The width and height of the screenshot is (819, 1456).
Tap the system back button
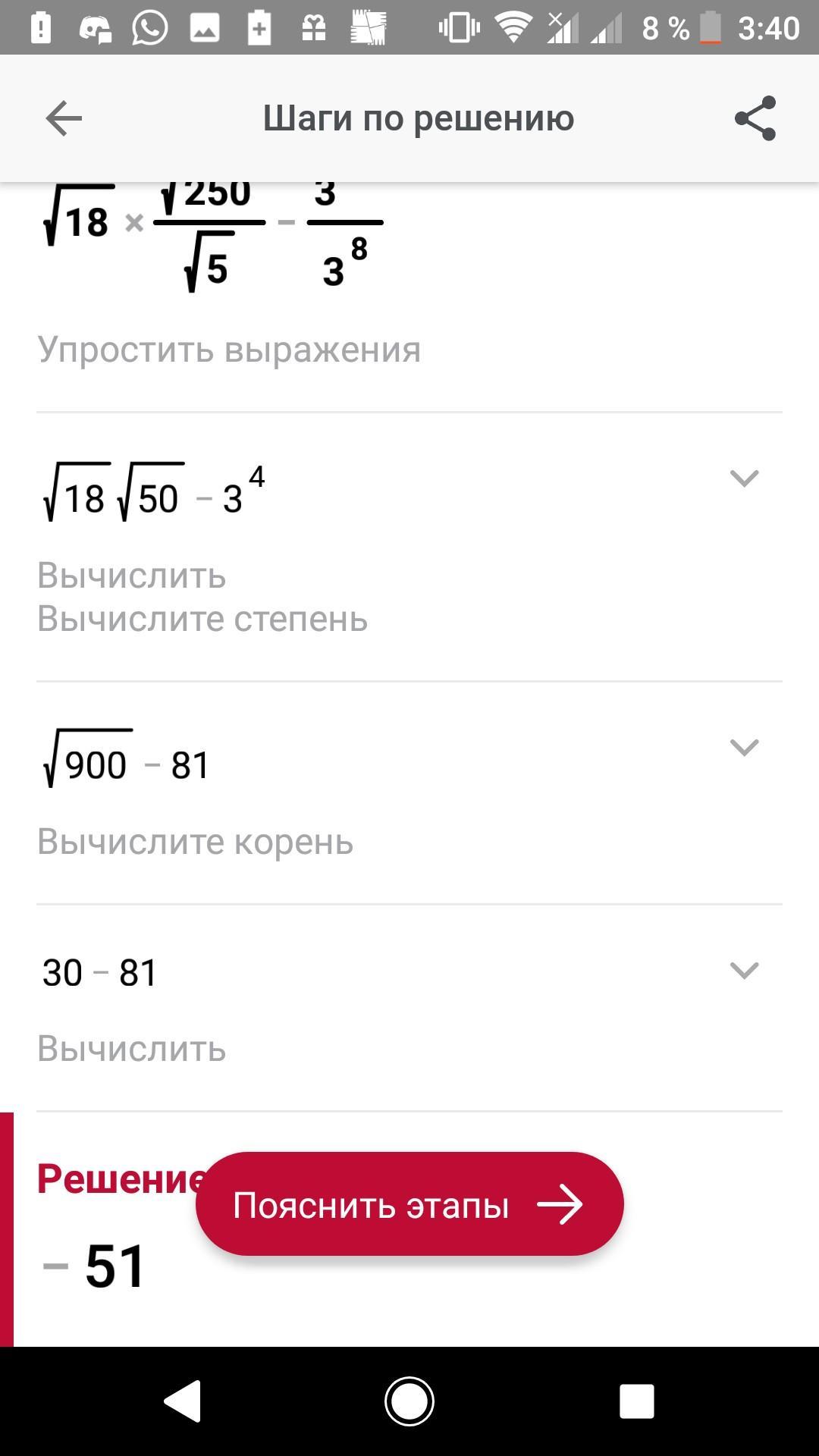tap(183, 1401)
